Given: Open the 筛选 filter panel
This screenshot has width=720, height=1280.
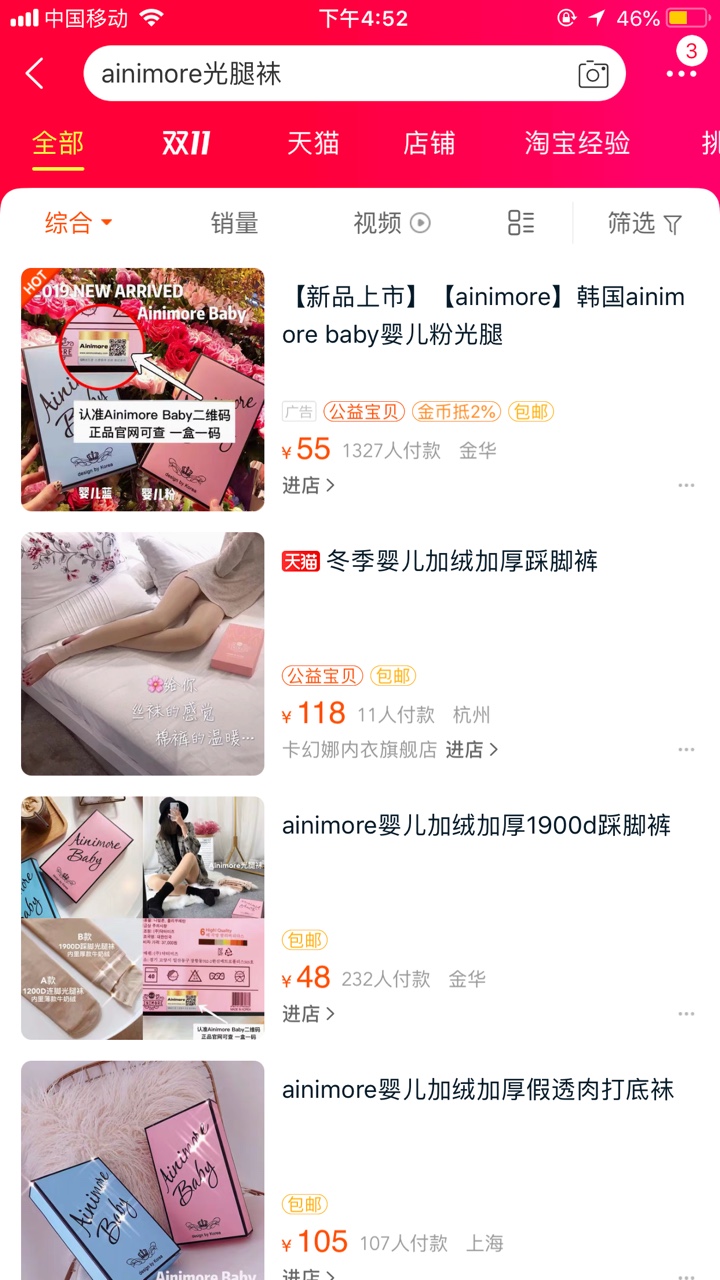Looking at the screenshot, I should [645, 223].
